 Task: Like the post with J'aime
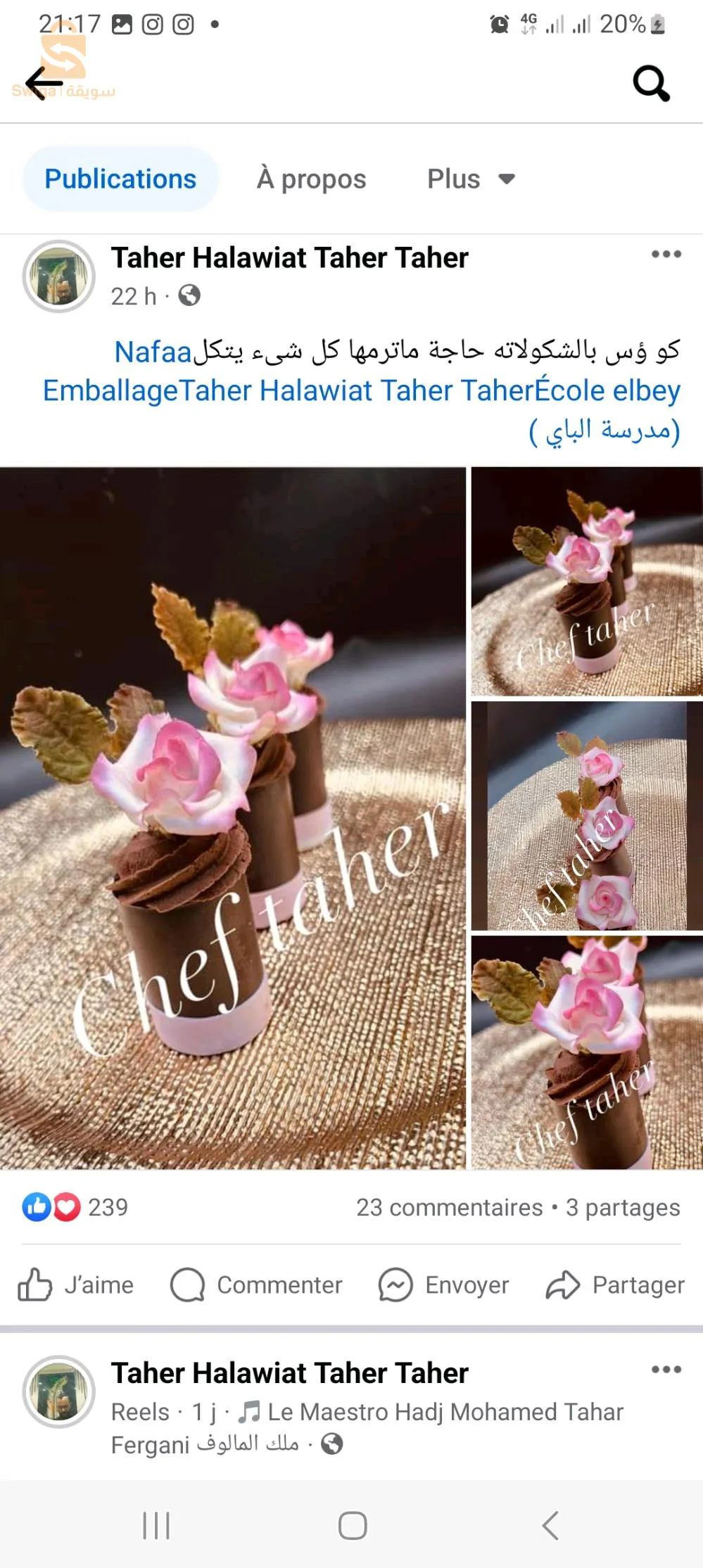[75, 1285]
